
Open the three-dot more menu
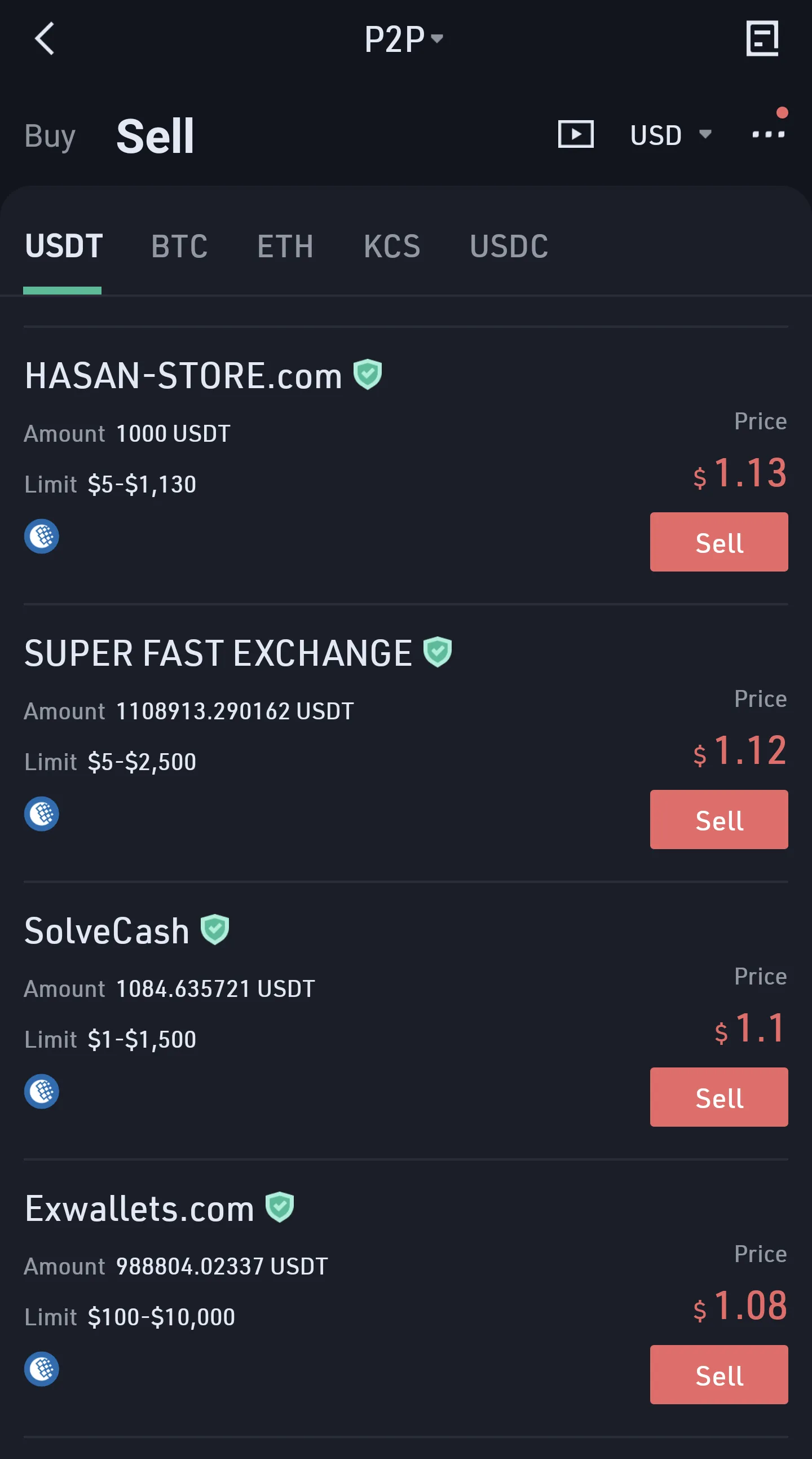768,134
